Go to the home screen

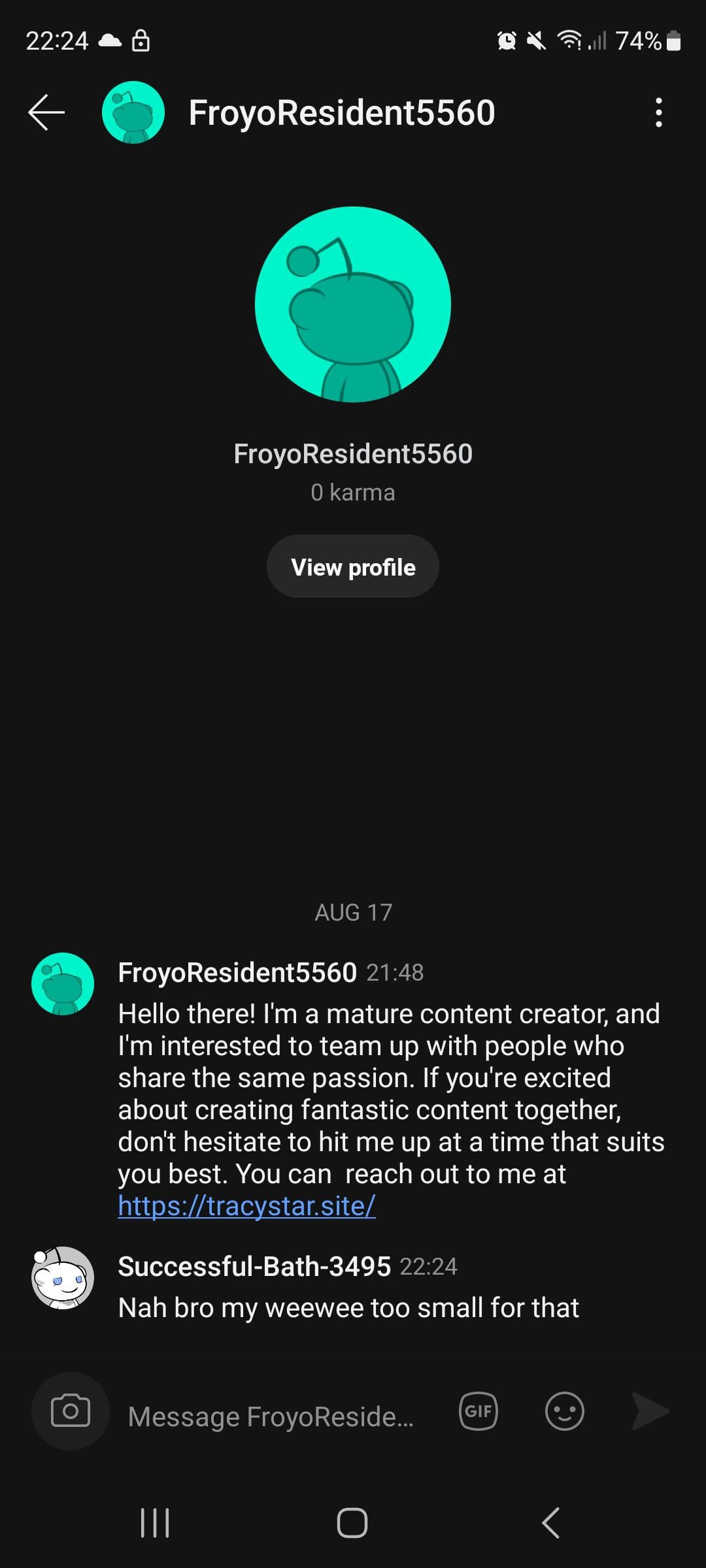(x=352, y=1522)
